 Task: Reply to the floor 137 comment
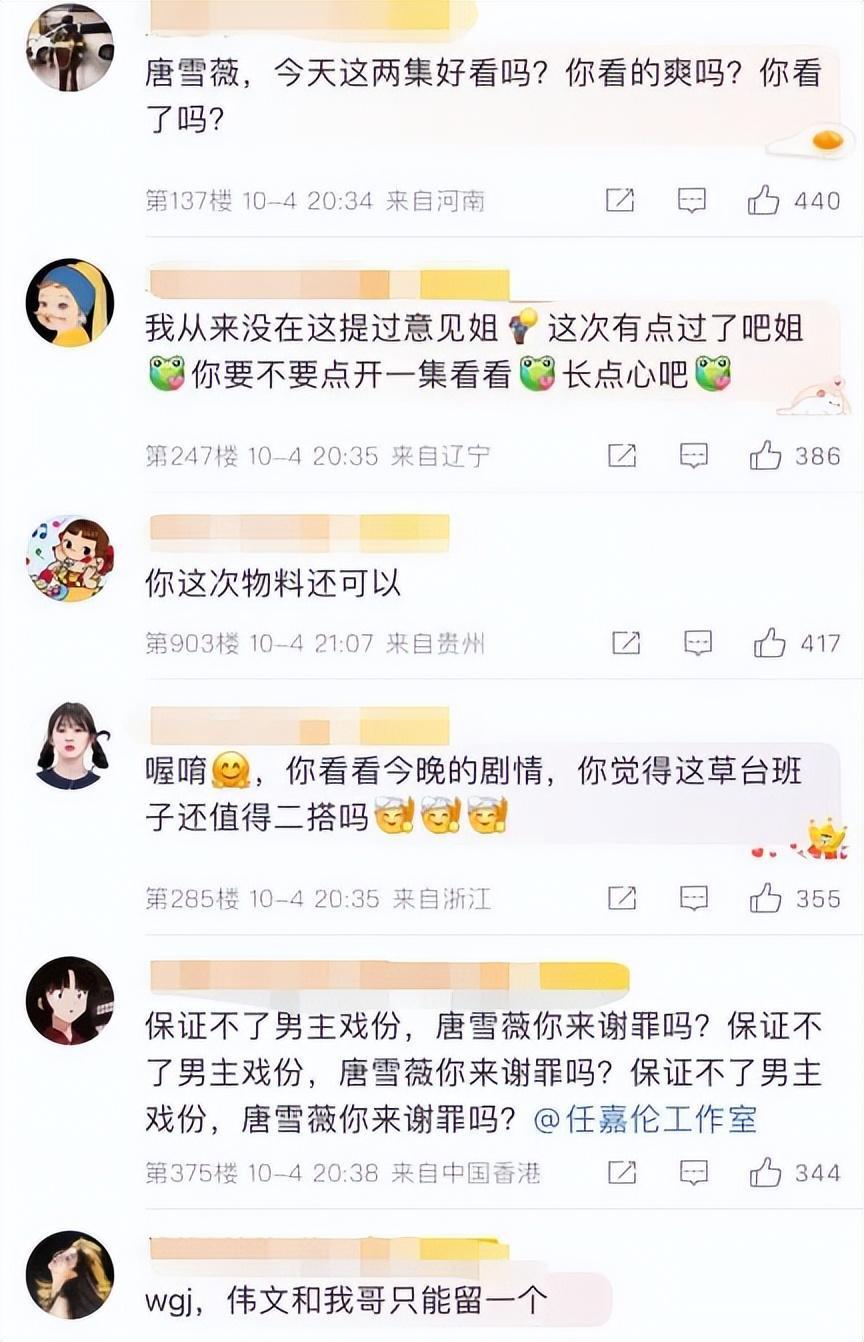pyautogui.click(x=692, y=201)
